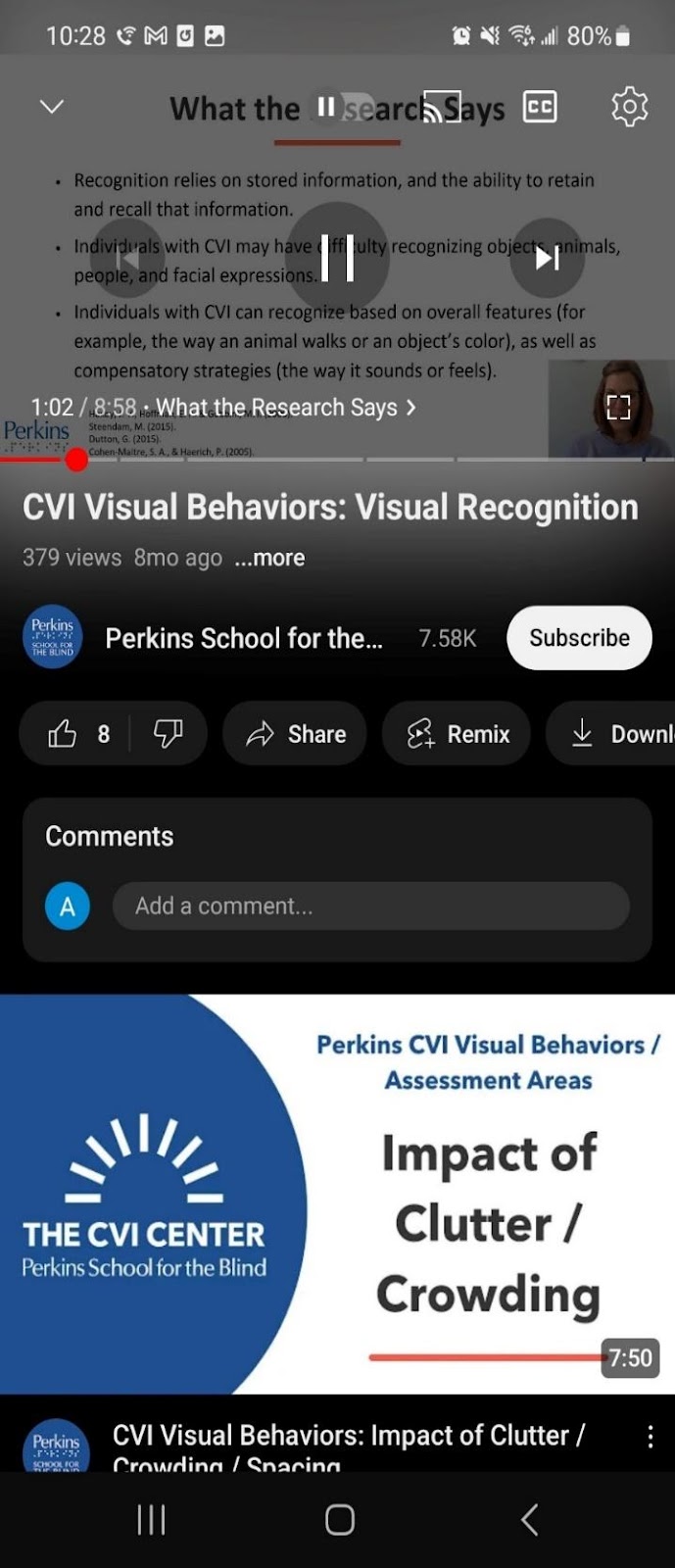This screenshot has width=675, height=1568.
Task: Minimize the video player with the down chevron
Action: coord(52,106)
